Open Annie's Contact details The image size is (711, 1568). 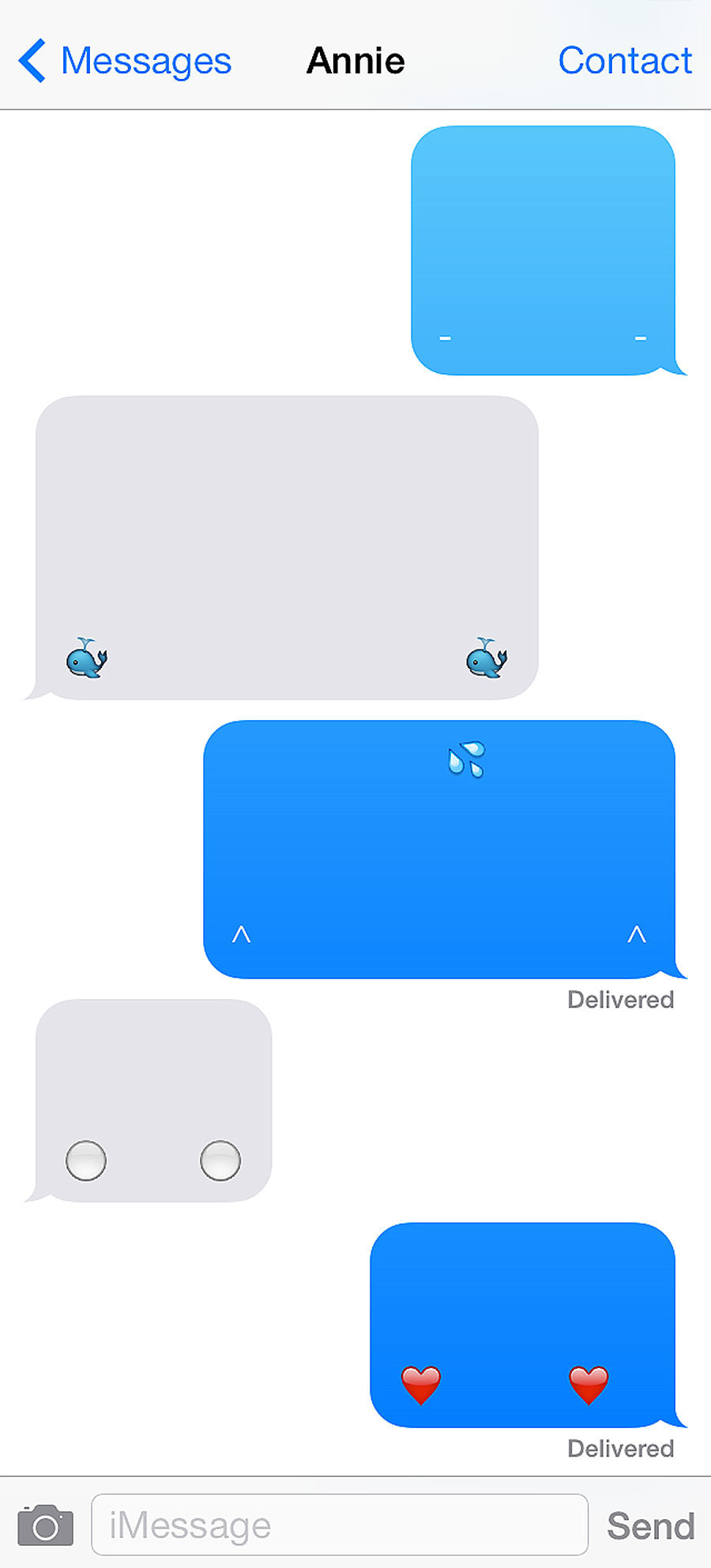624,61
